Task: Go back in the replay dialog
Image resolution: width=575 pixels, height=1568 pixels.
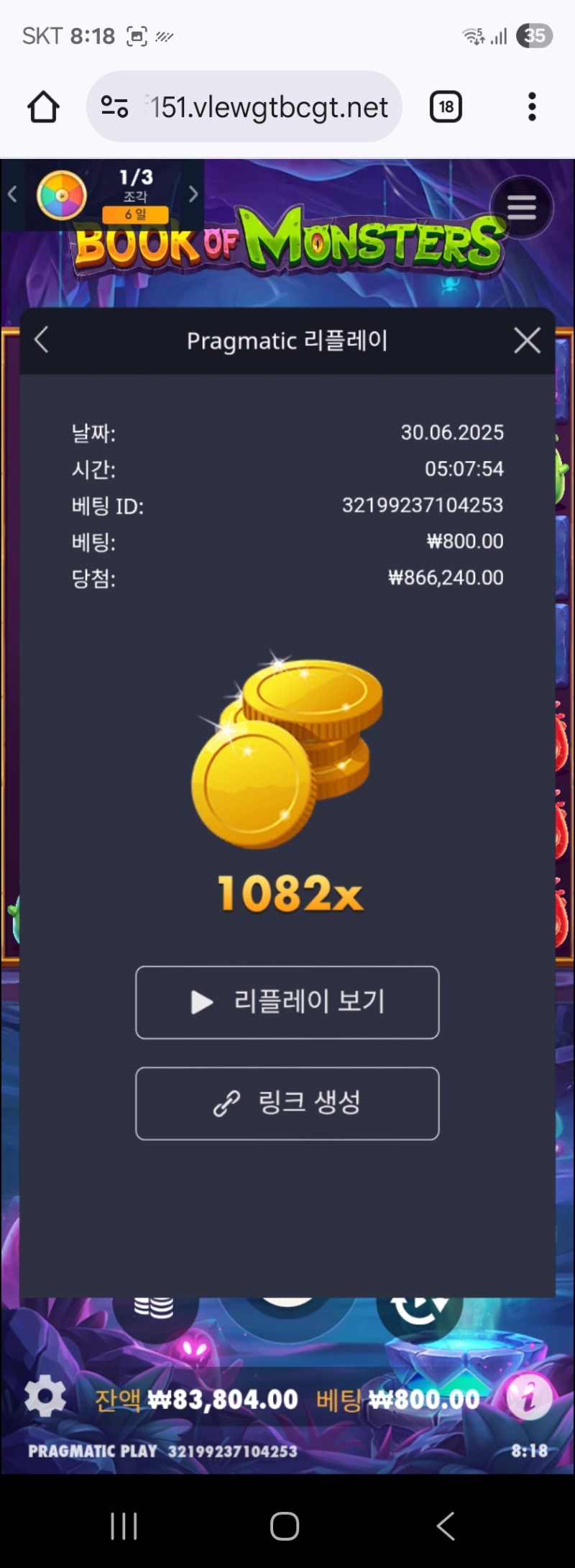Action: point(42,340)
